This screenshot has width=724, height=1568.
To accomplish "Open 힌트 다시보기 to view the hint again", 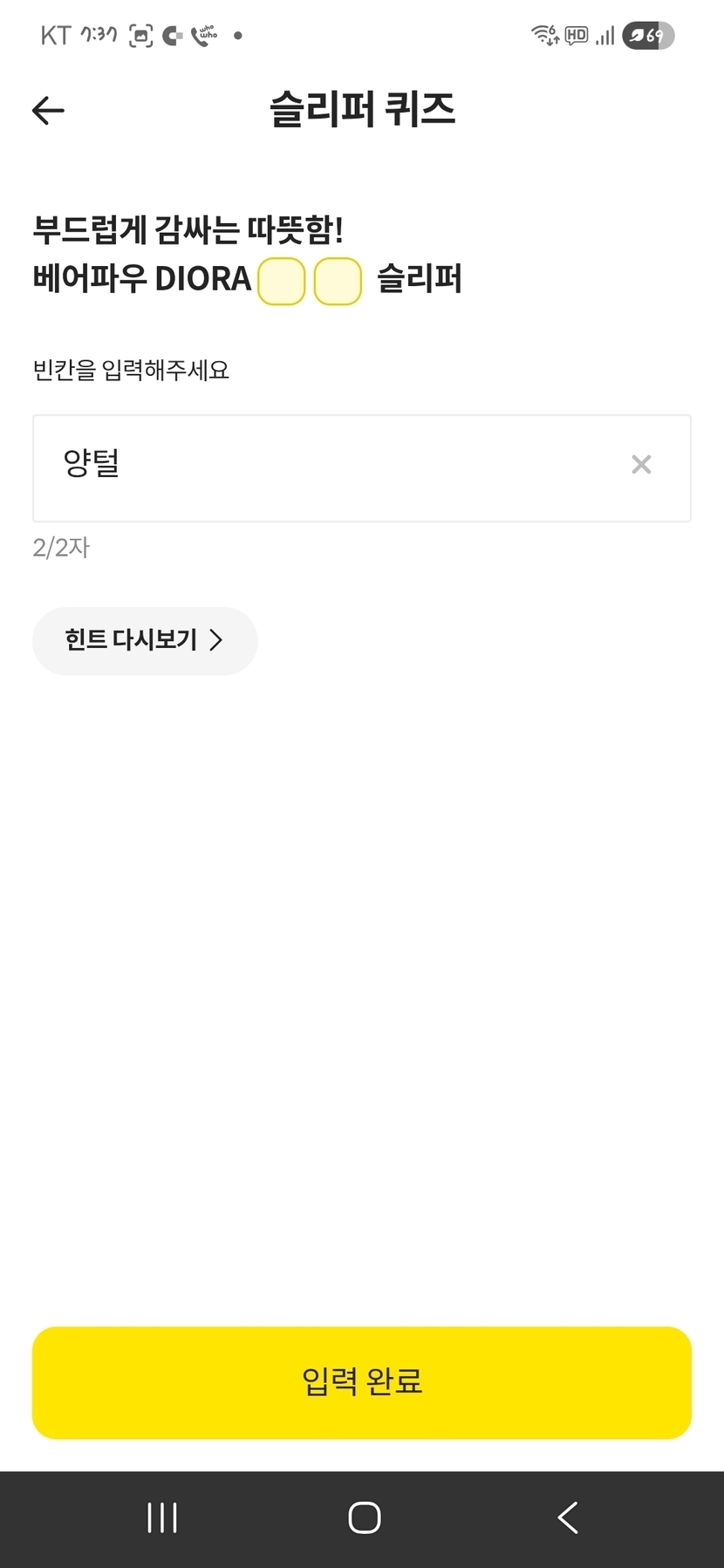I will point(145,641).
